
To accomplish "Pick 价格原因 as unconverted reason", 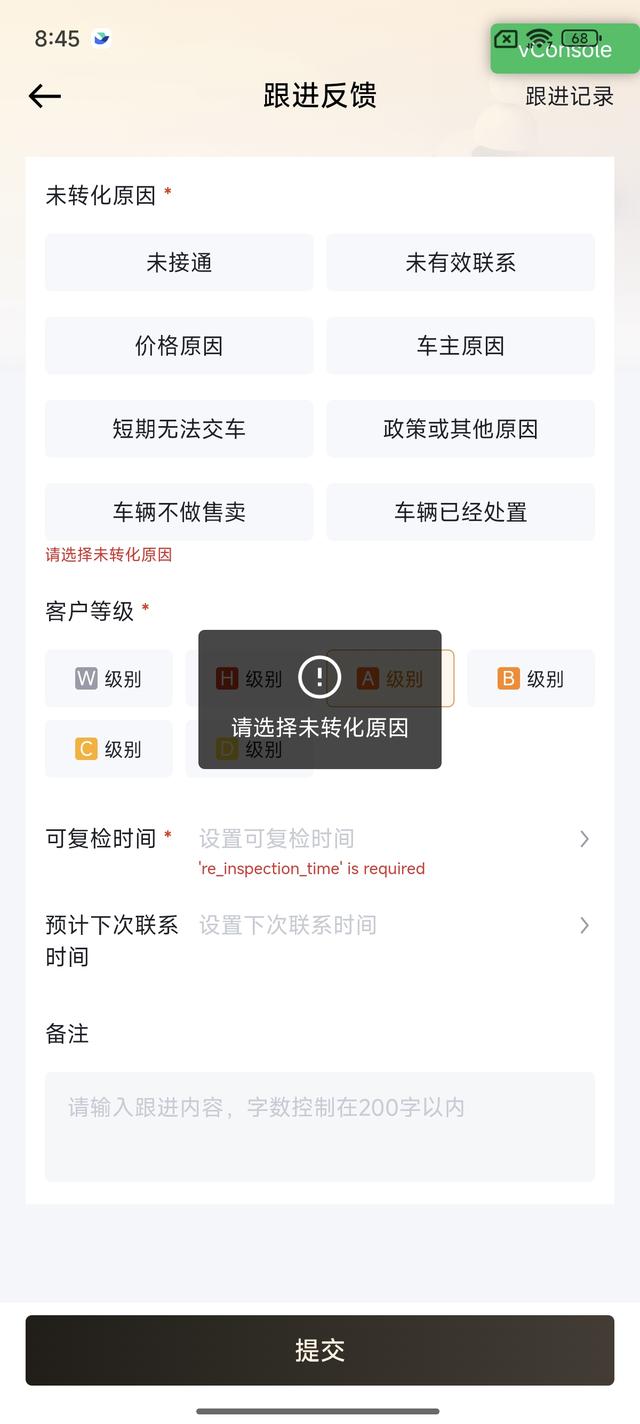I will pyautogui.click(x=179, y=346).
